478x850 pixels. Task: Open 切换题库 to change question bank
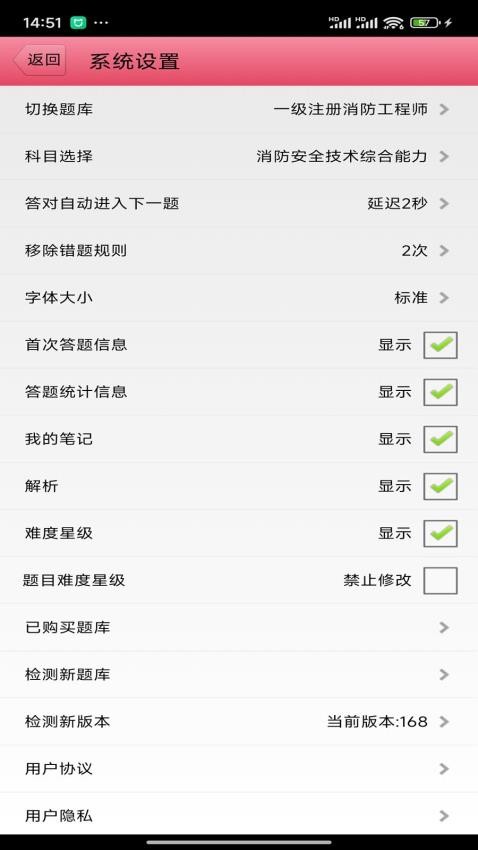(239, 110)
